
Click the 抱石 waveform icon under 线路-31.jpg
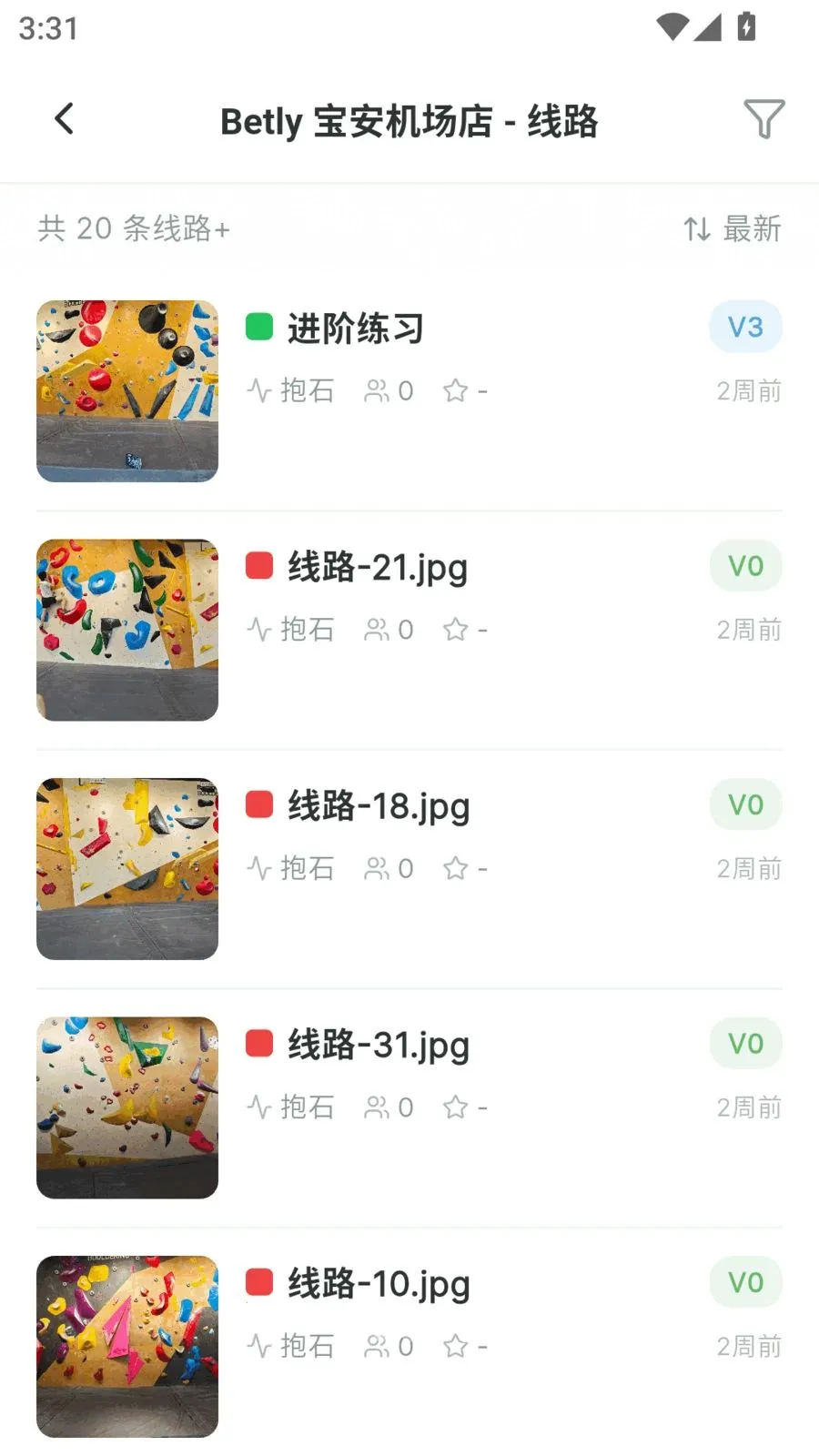click(x=258, y=1107)
